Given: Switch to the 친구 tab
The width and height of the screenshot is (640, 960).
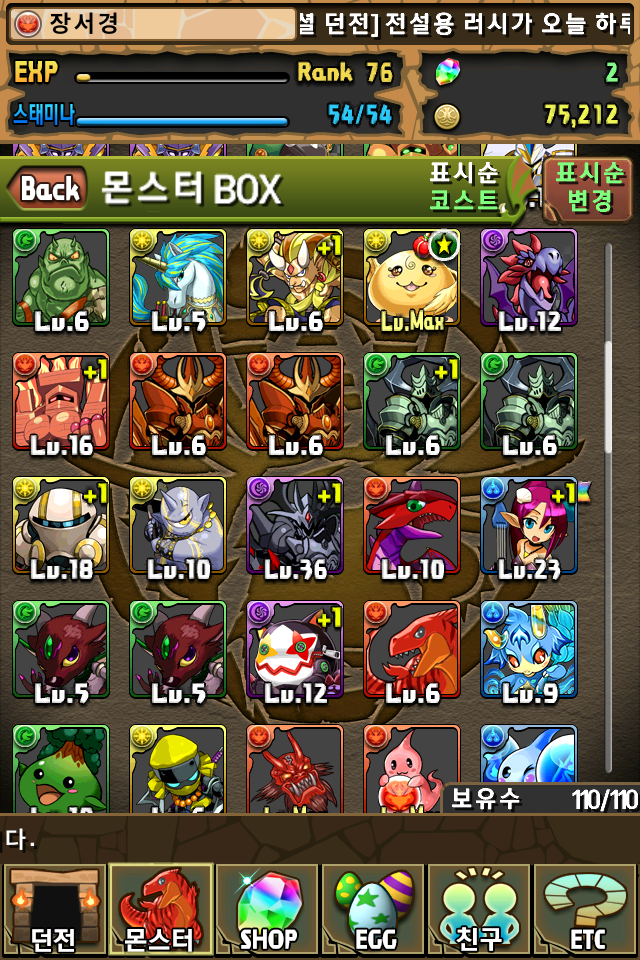Looking at the screenshot, I should coord(480,910).
